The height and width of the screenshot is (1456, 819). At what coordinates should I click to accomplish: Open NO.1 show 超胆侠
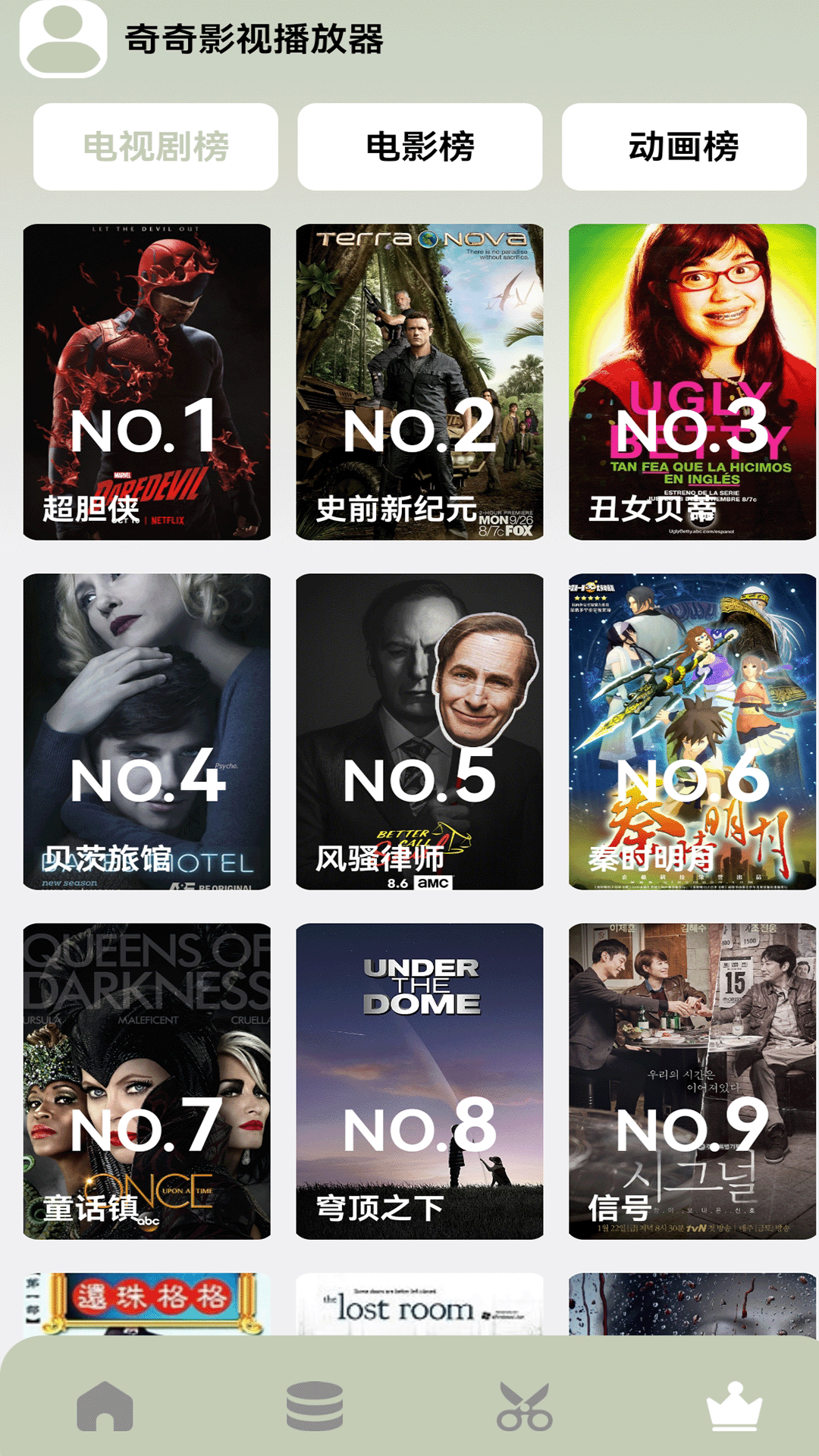tap(147, 381)
